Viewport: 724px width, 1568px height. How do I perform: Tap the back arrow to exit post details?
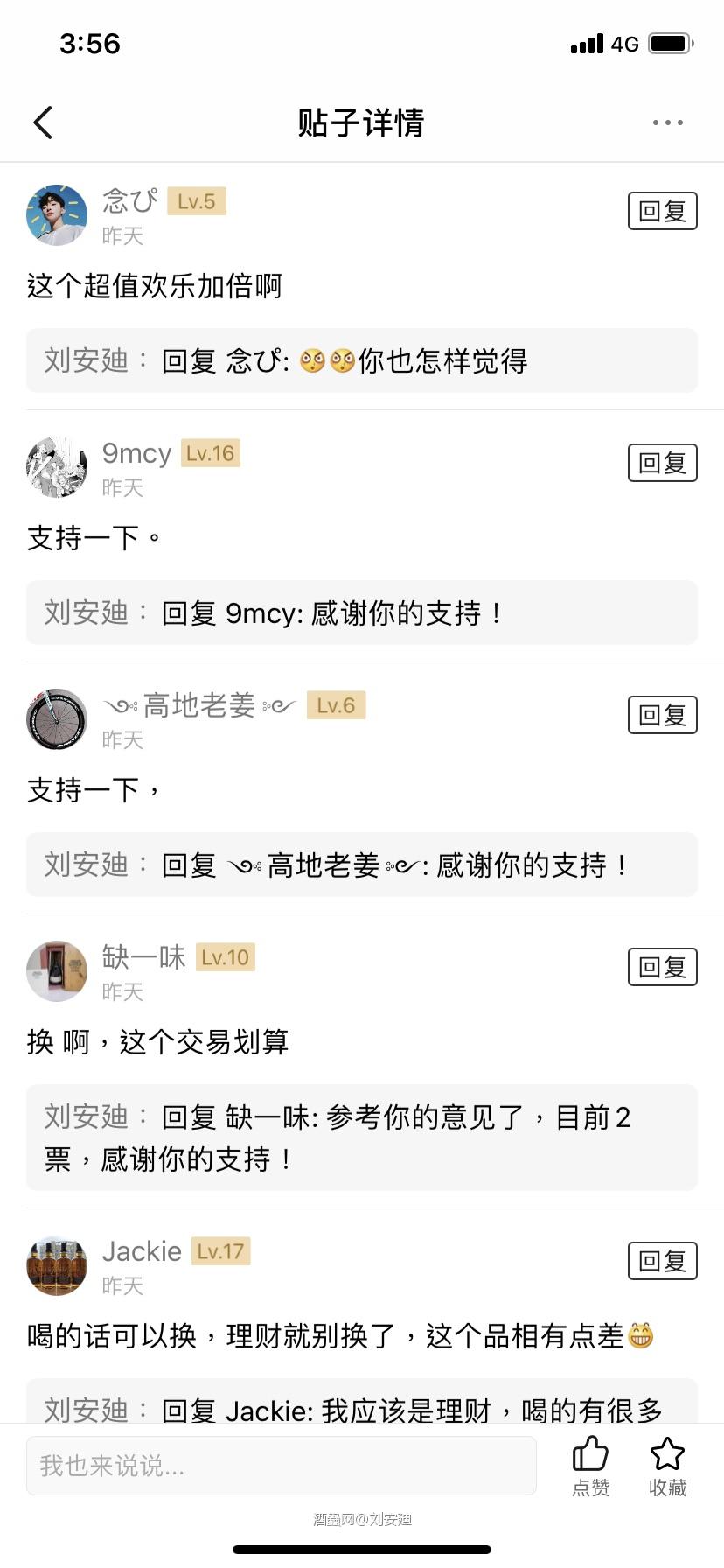pyautogui.click(x=44, y=122)
